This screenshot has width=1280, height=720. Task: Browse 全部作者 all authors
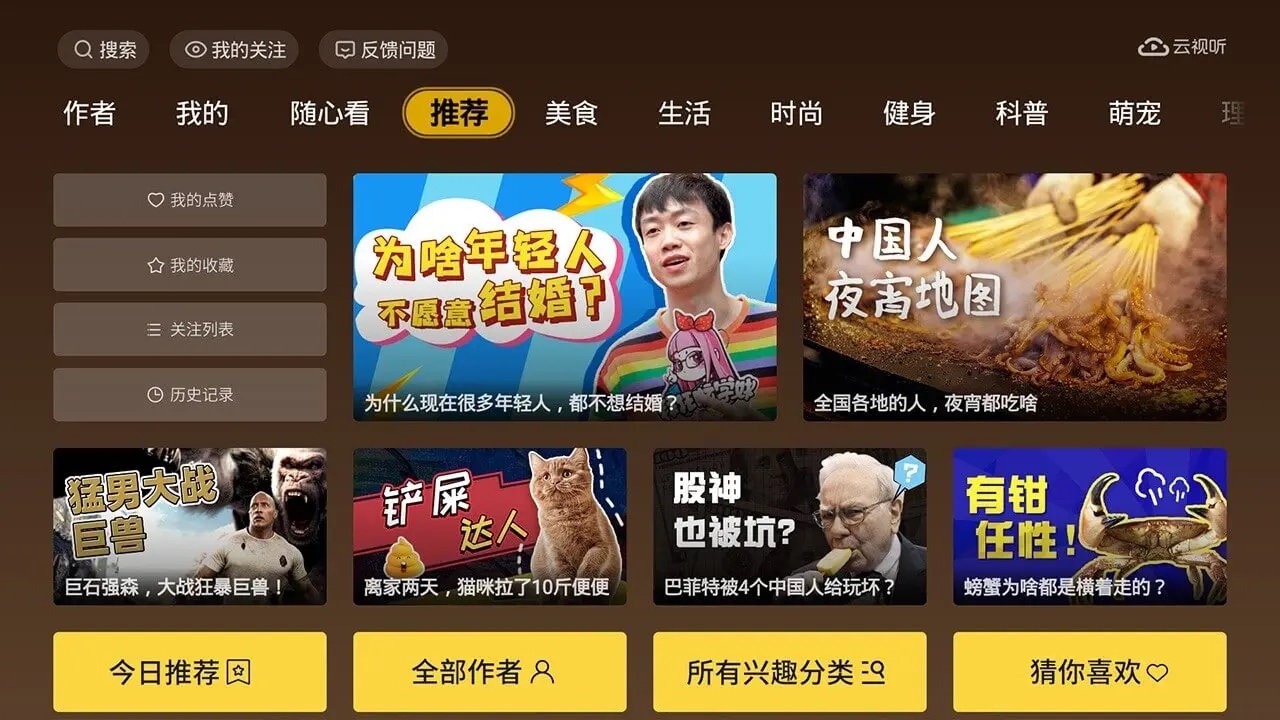click(x=489, y=672)
